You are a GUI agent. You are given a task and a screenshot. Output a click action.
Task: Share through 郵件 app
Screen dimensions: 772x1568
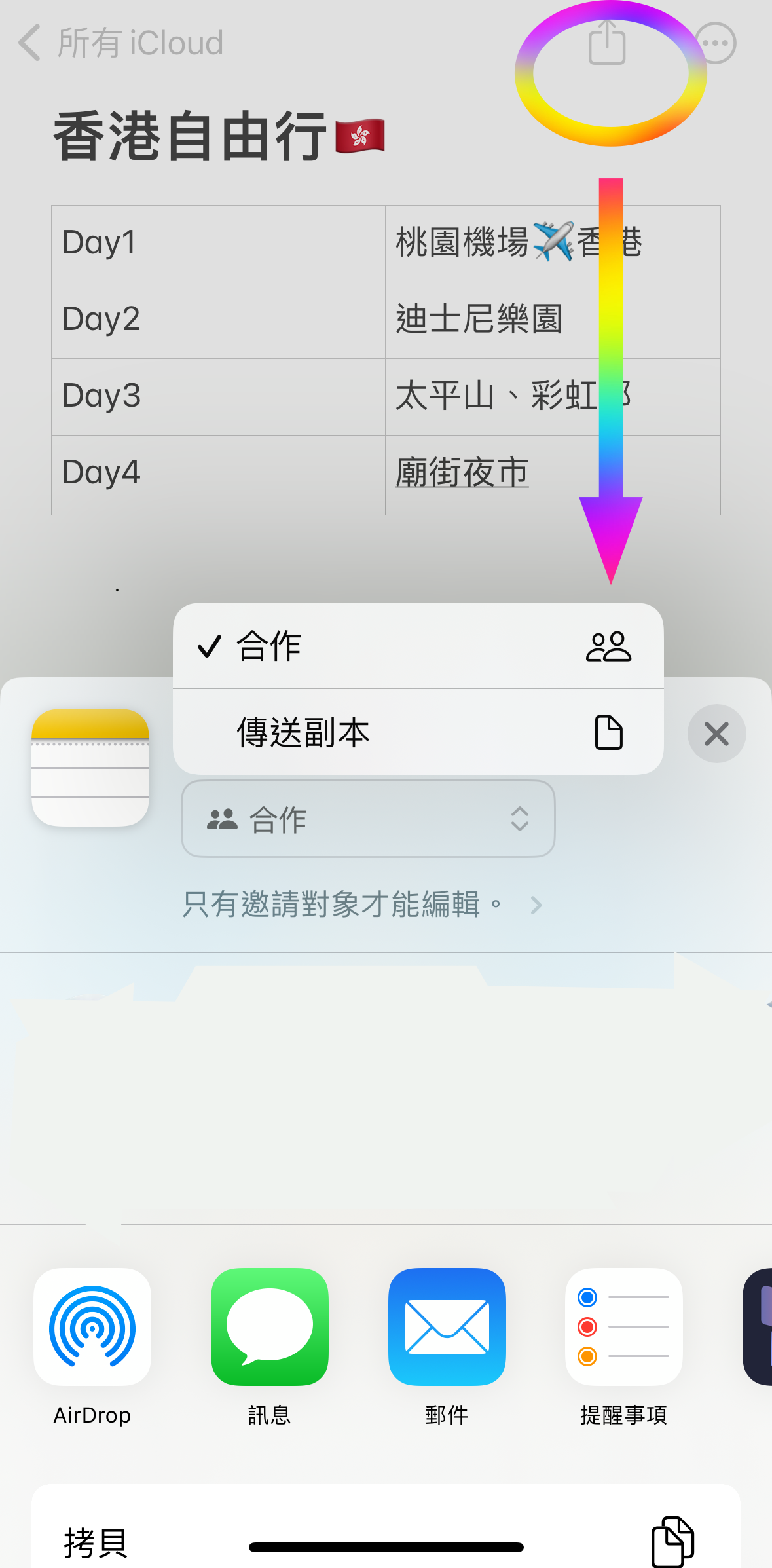pos(447,1347)
